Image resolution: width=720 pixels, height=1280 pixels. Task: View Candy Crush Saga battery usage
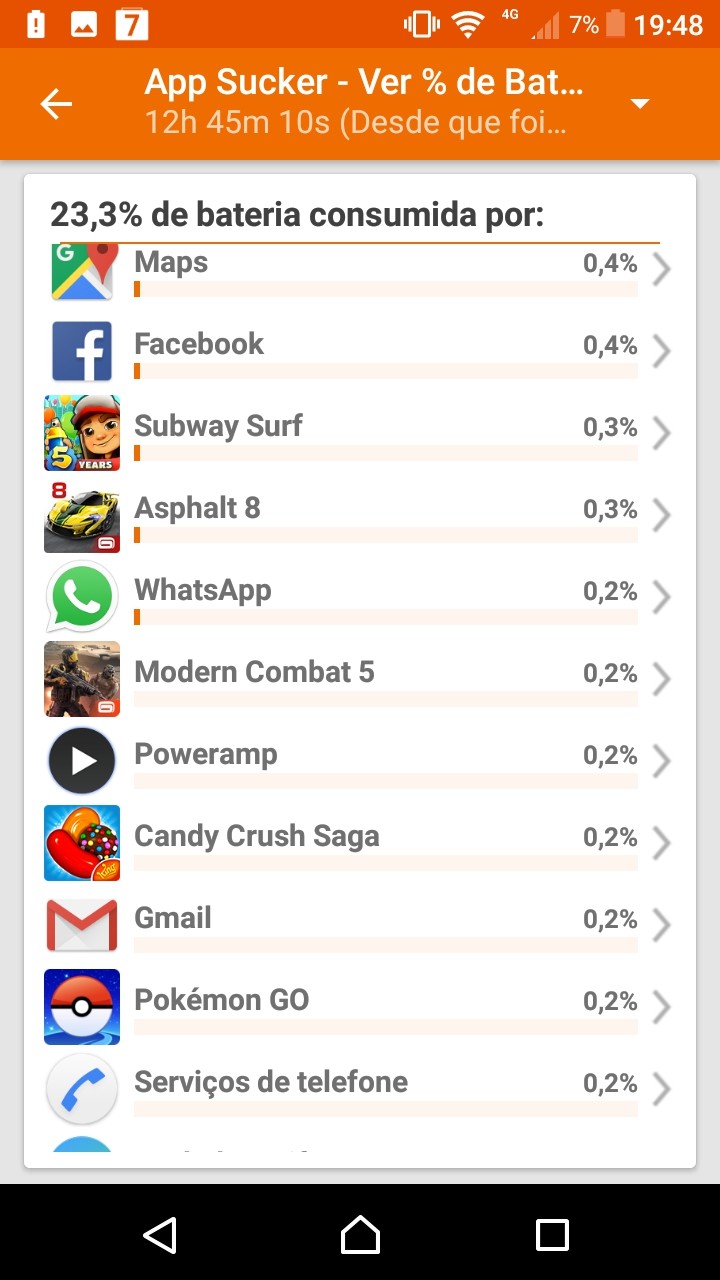(x=360, y=843)
